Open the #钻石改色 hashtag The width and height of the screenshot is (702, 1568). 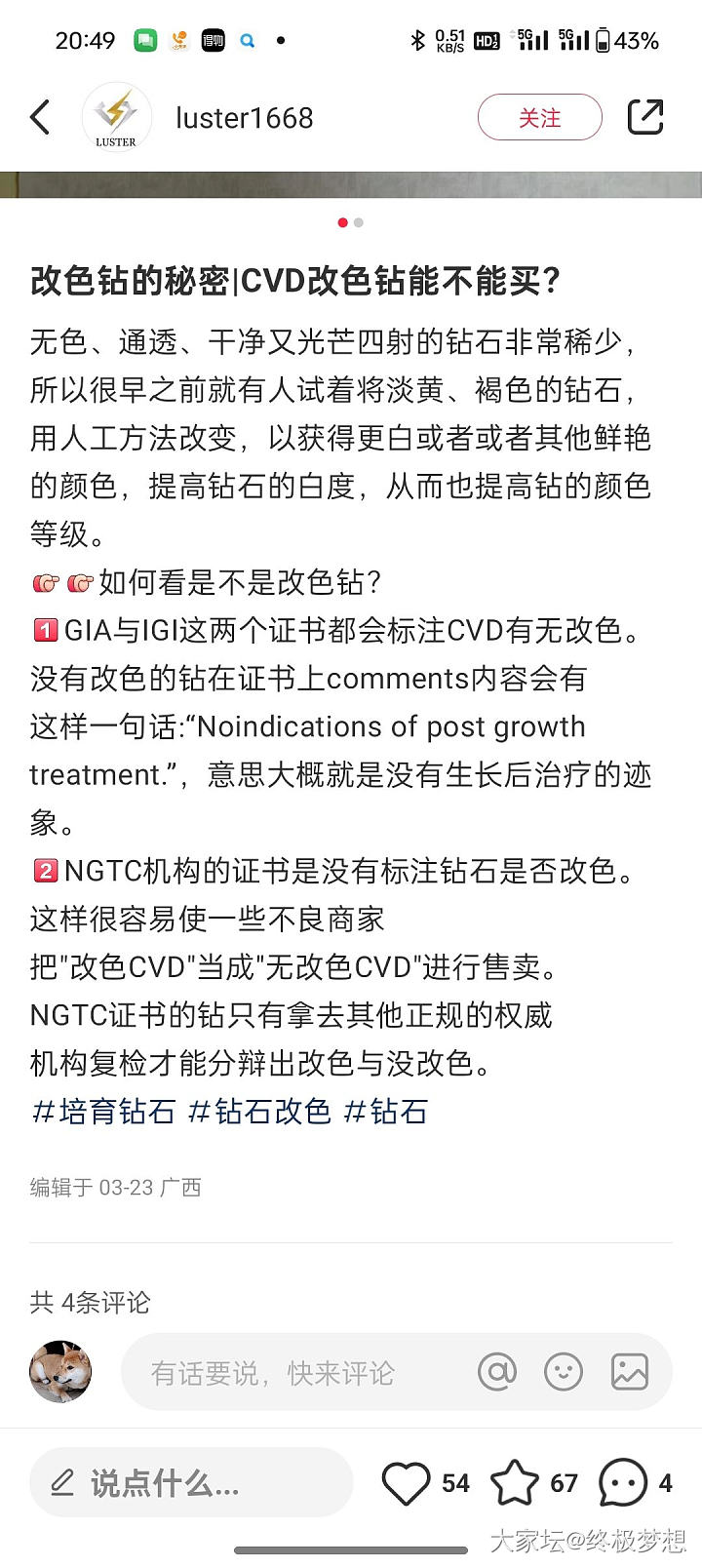(x=259, y=1112)
